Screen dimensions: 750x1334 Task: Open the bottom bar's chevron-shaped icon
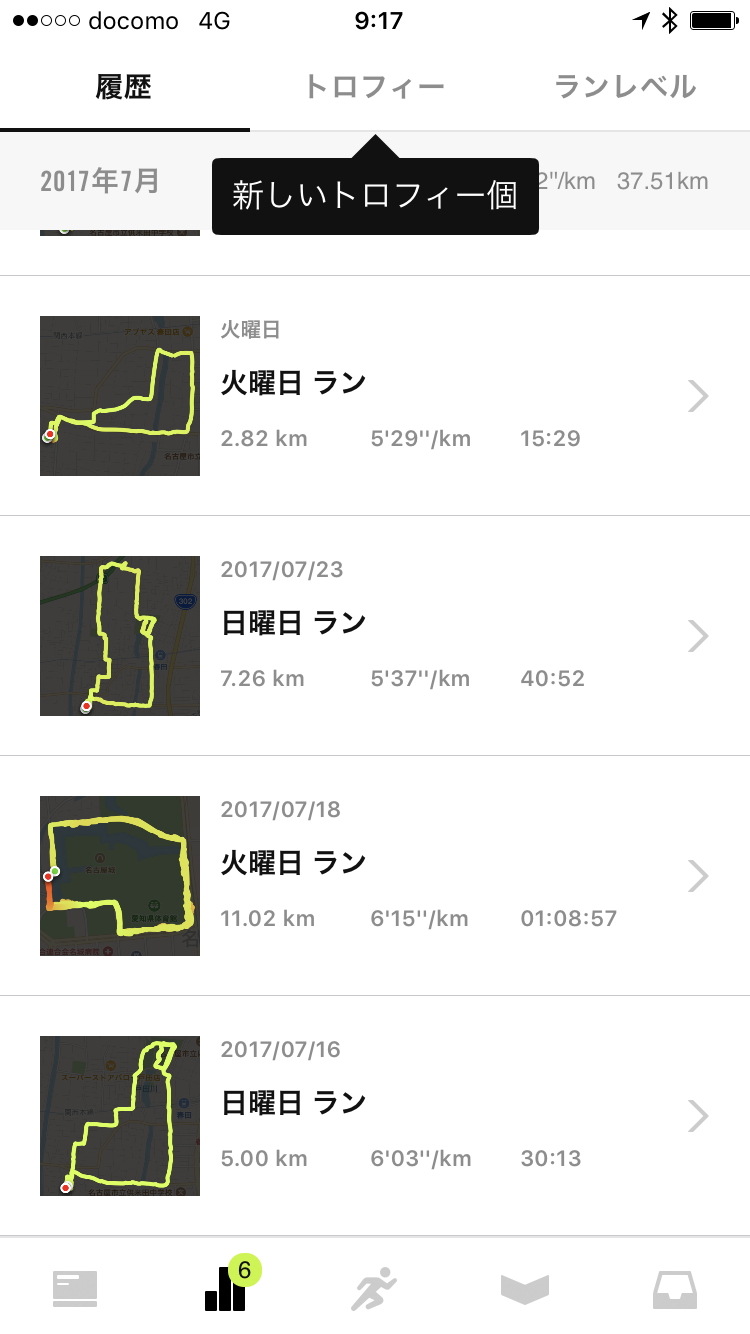[525, 1288]
